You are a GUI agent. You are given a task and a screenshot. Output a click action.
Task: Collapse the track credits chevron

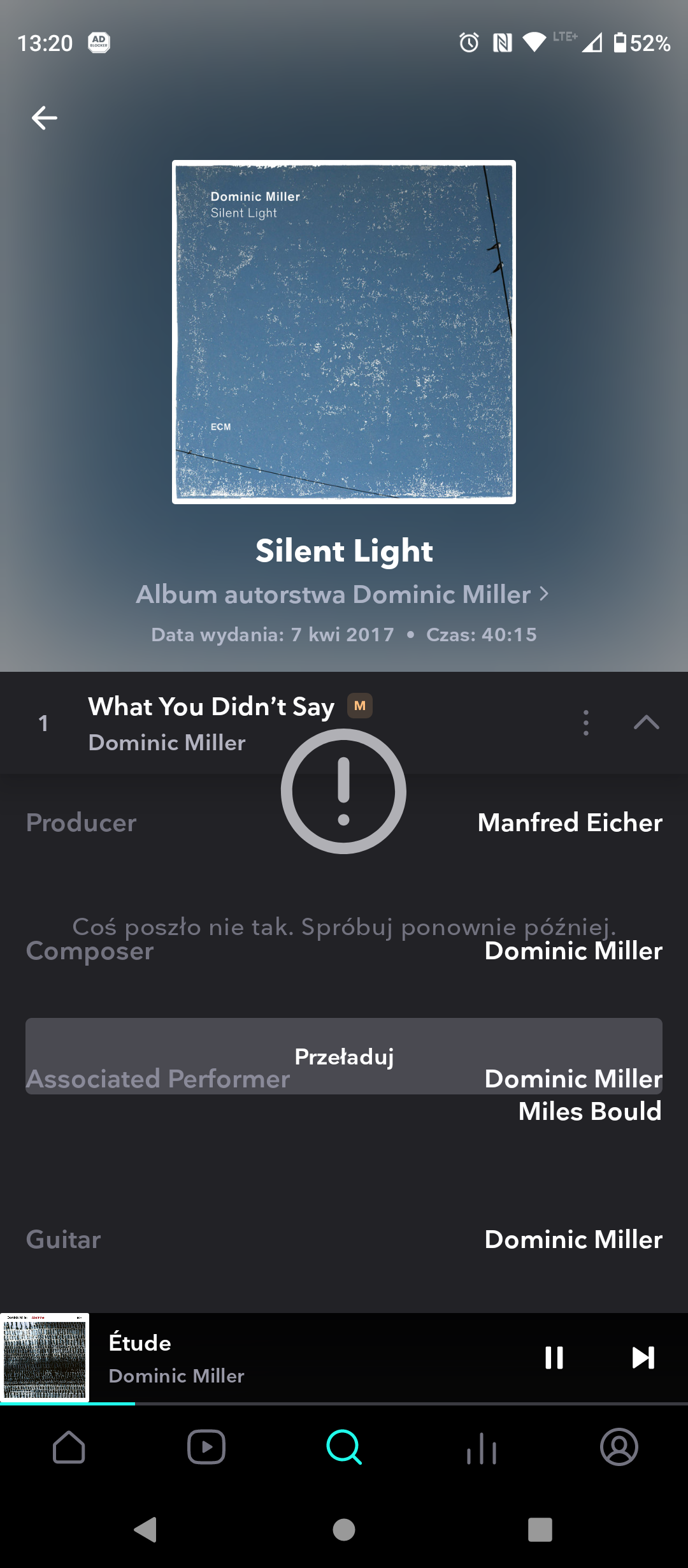click(x=646, y=723)
